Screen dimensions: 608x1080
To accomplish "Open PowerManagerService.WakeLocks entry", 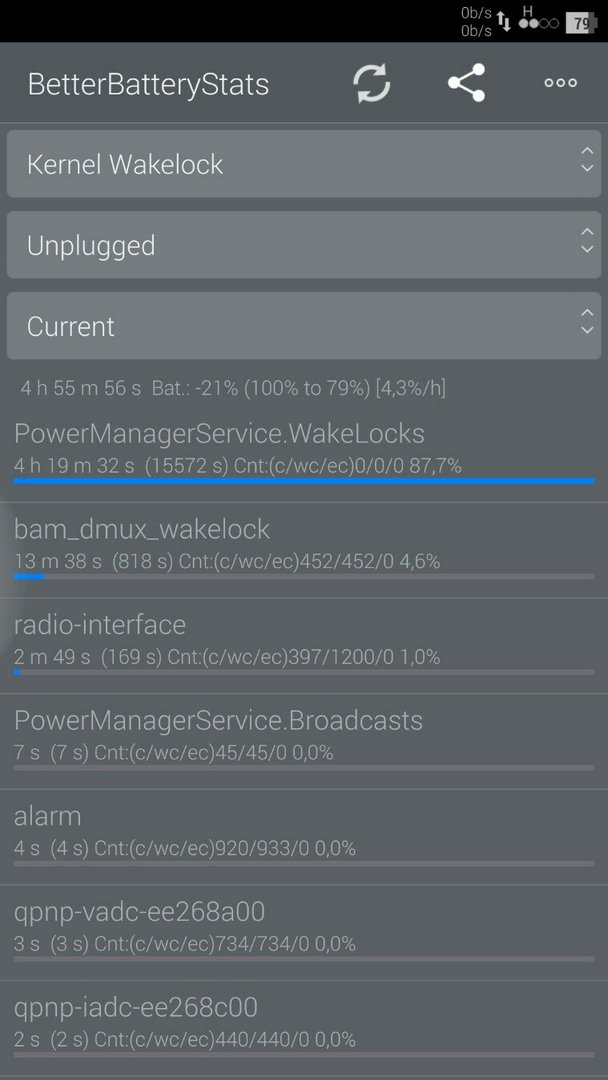I will [x=304, y=450].
